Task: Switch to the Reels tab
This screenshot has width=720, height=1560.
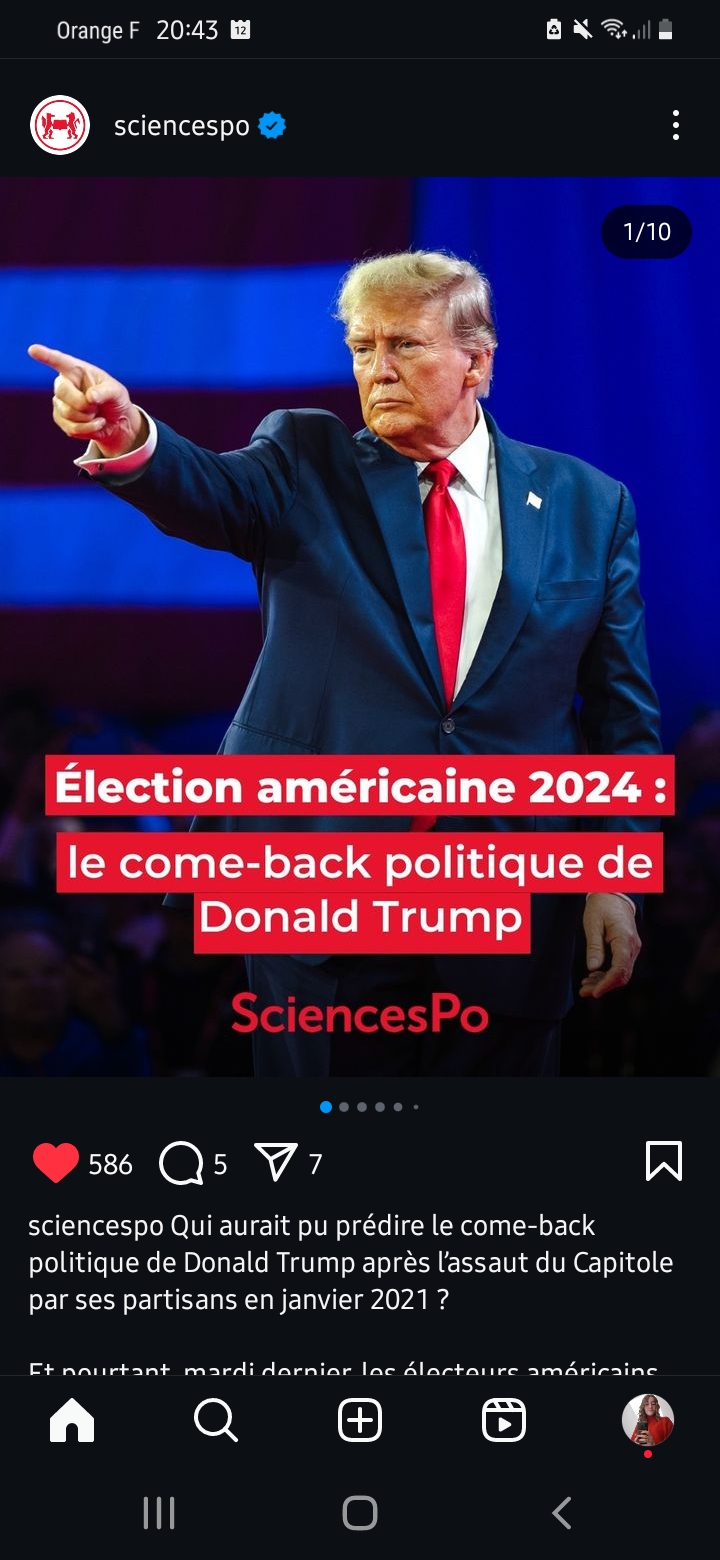Action: point(504,1420)
